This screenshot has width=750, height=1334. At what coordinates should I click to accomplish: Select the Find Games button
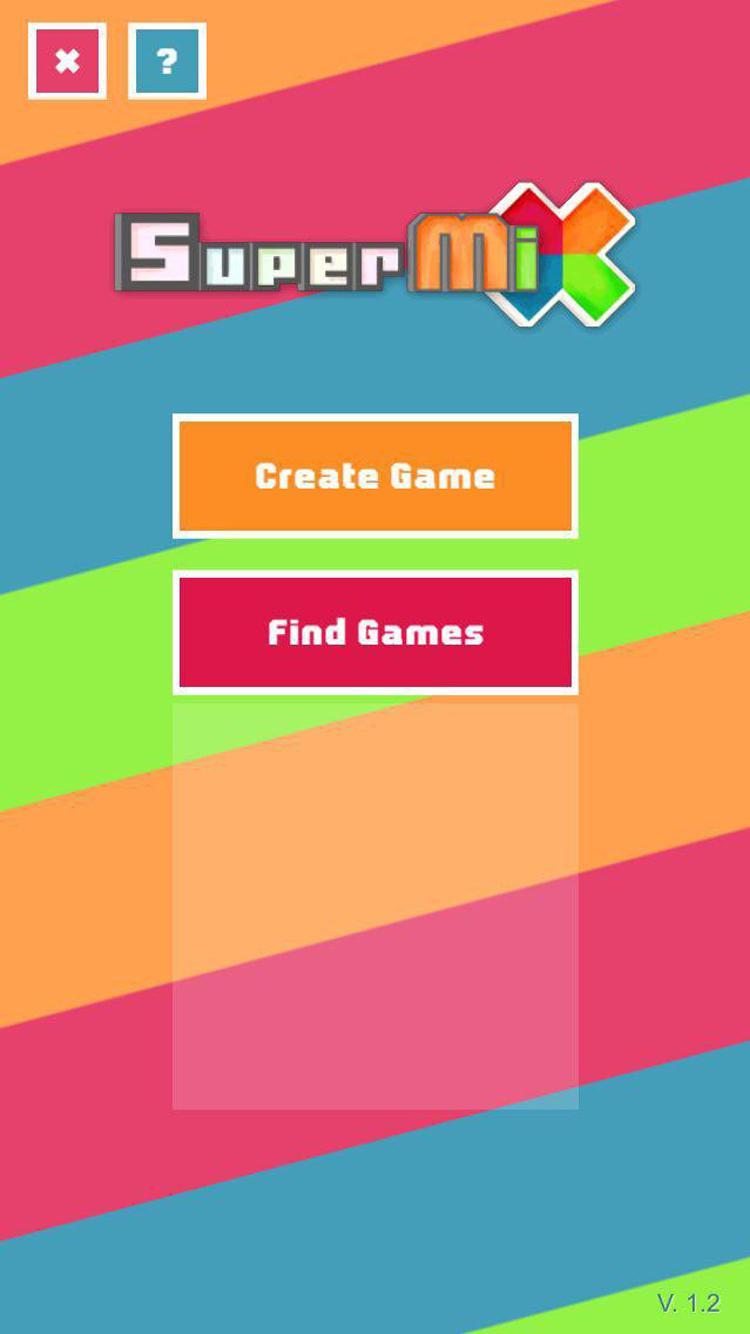(375, 632)
